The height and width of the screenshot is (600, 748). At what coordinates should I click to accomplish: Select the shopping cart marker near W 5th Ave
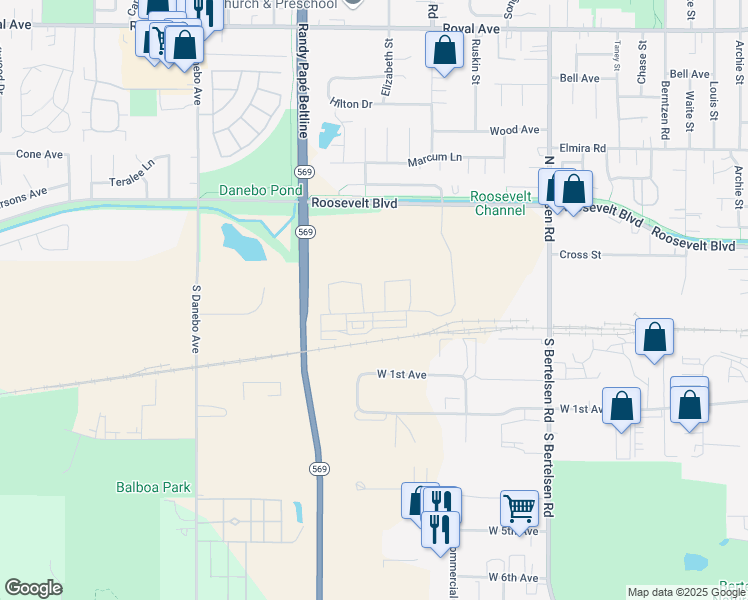(x=519, y=508)
